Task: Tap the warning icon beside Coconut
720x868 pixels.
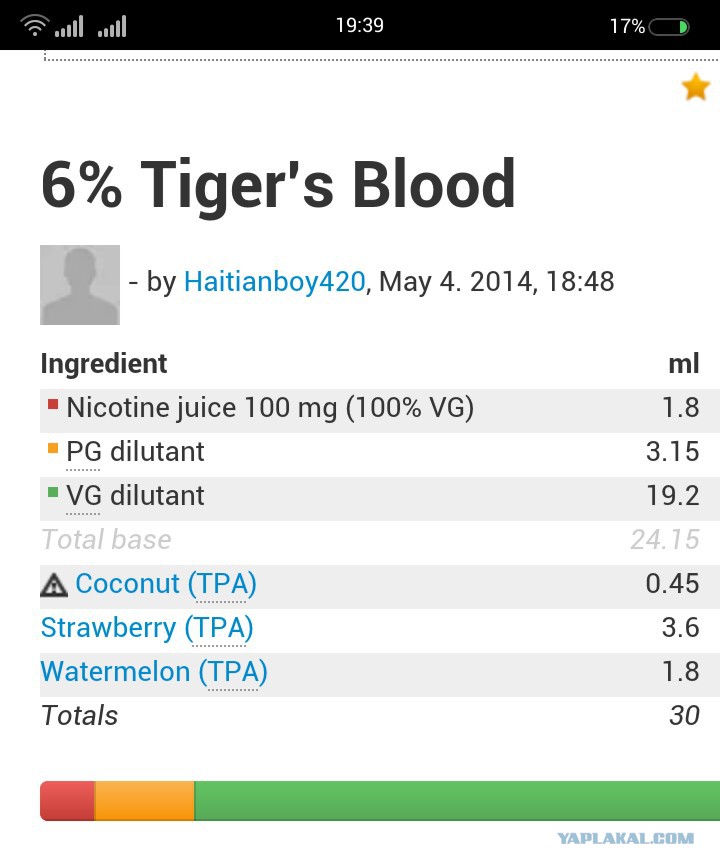Action: click(x=54, y=585)
